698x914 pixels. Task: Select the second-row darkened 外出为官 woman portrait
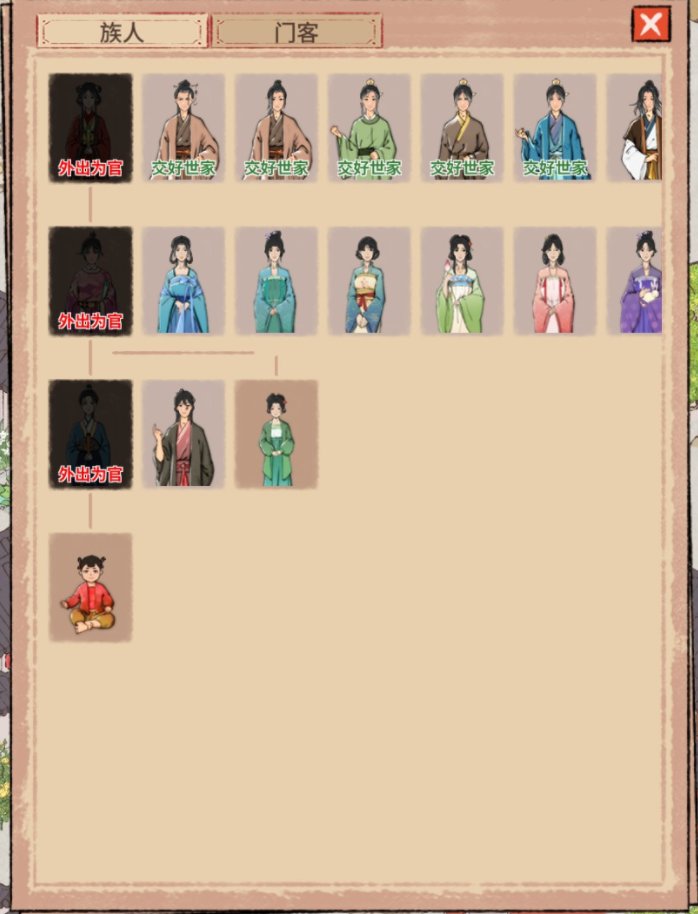point(90,281)
